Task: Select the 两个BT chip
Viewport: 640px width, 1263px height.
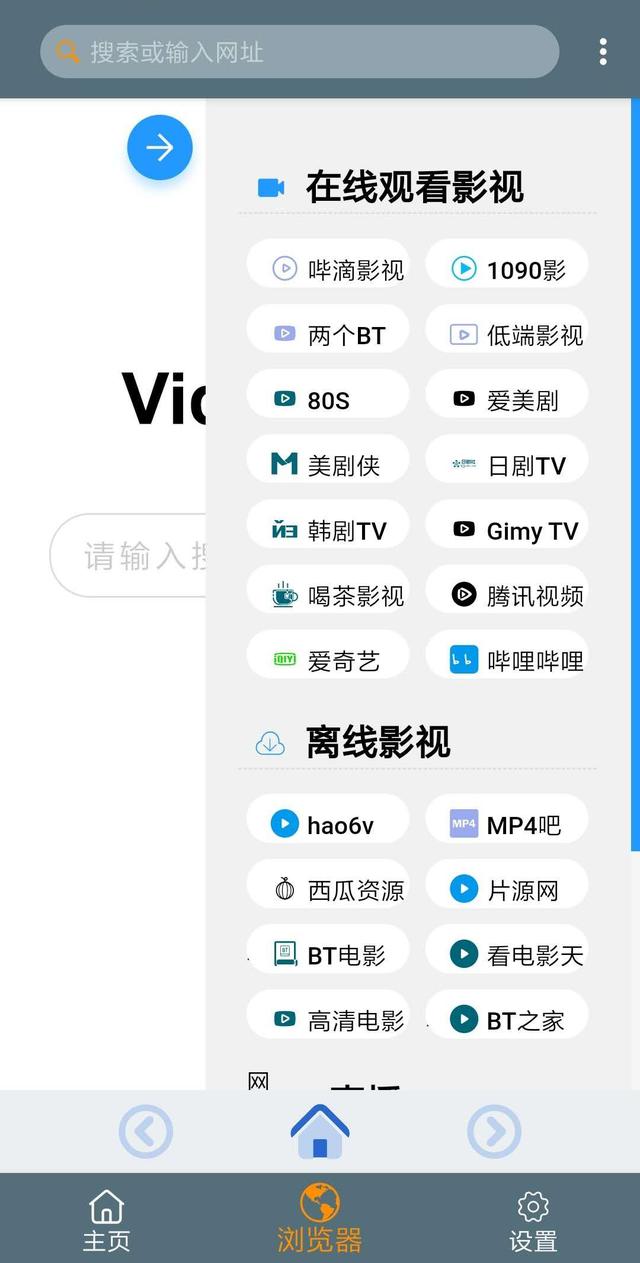Action: click(328, 334)
